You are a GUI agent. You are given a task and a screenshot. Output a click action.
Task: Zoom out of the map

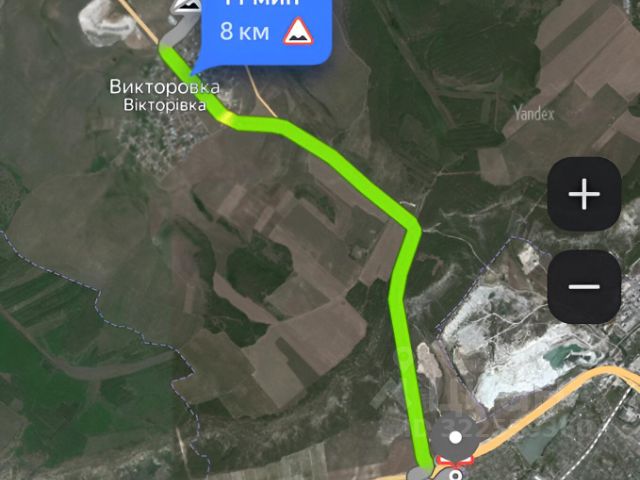coord(584,287)
